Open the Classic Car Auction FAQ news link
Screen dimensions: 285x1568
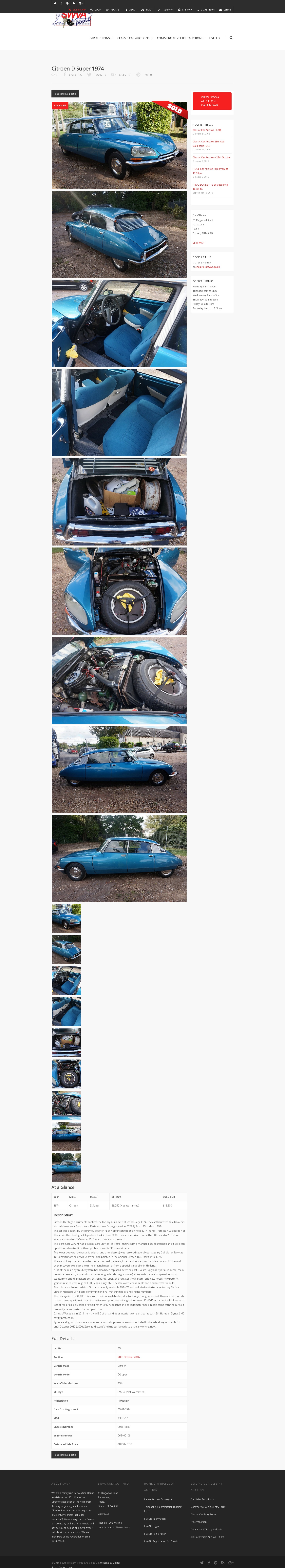(x=207, y=130)
